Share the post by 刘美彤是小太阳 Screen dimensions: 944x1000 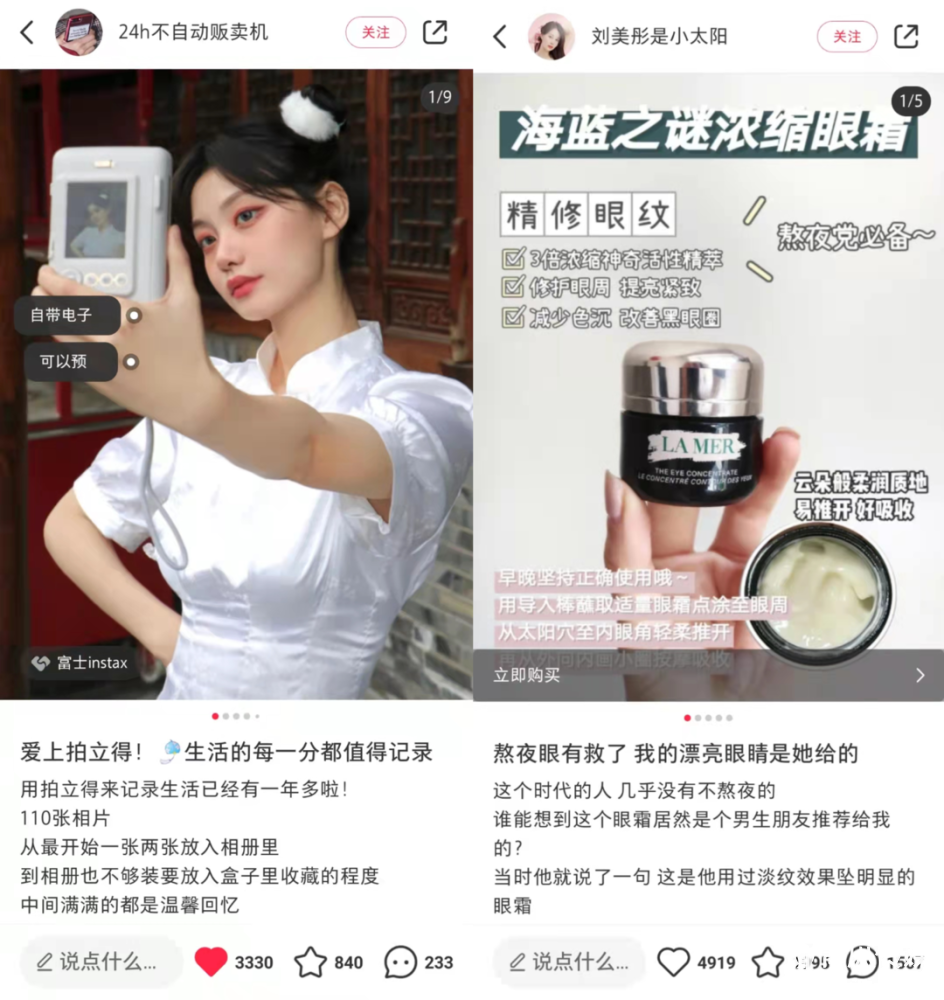[906, 37]
